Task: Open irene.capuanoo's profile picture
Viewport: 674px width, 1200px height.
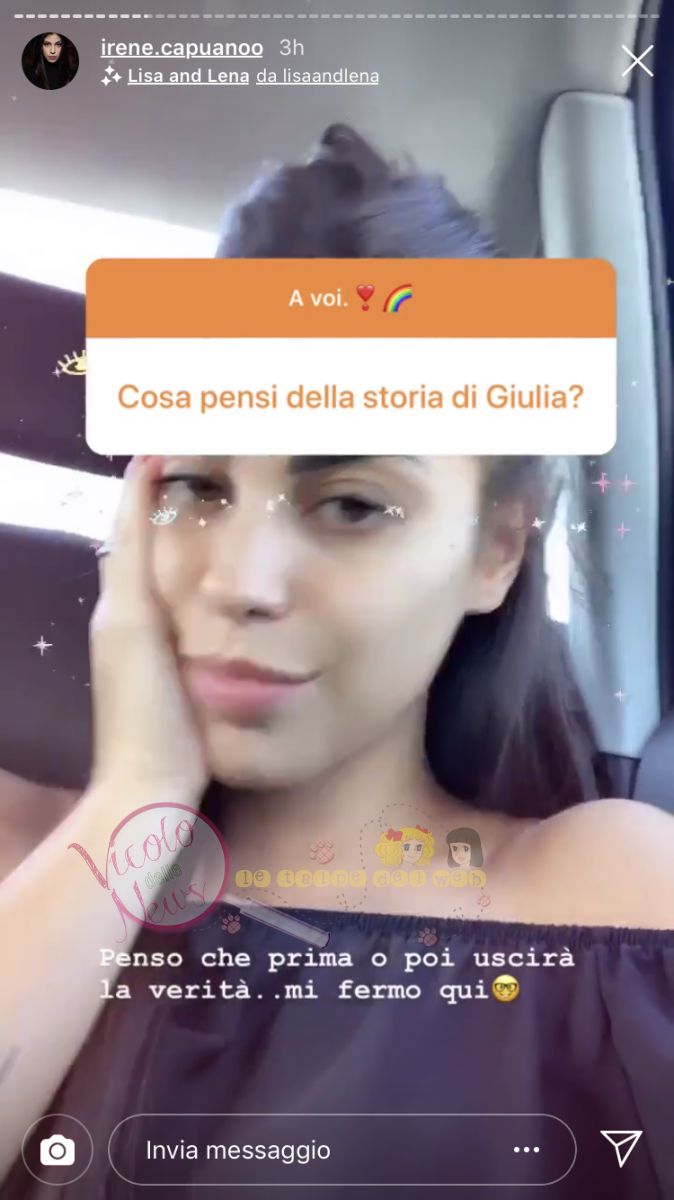Action: point(50,61)
